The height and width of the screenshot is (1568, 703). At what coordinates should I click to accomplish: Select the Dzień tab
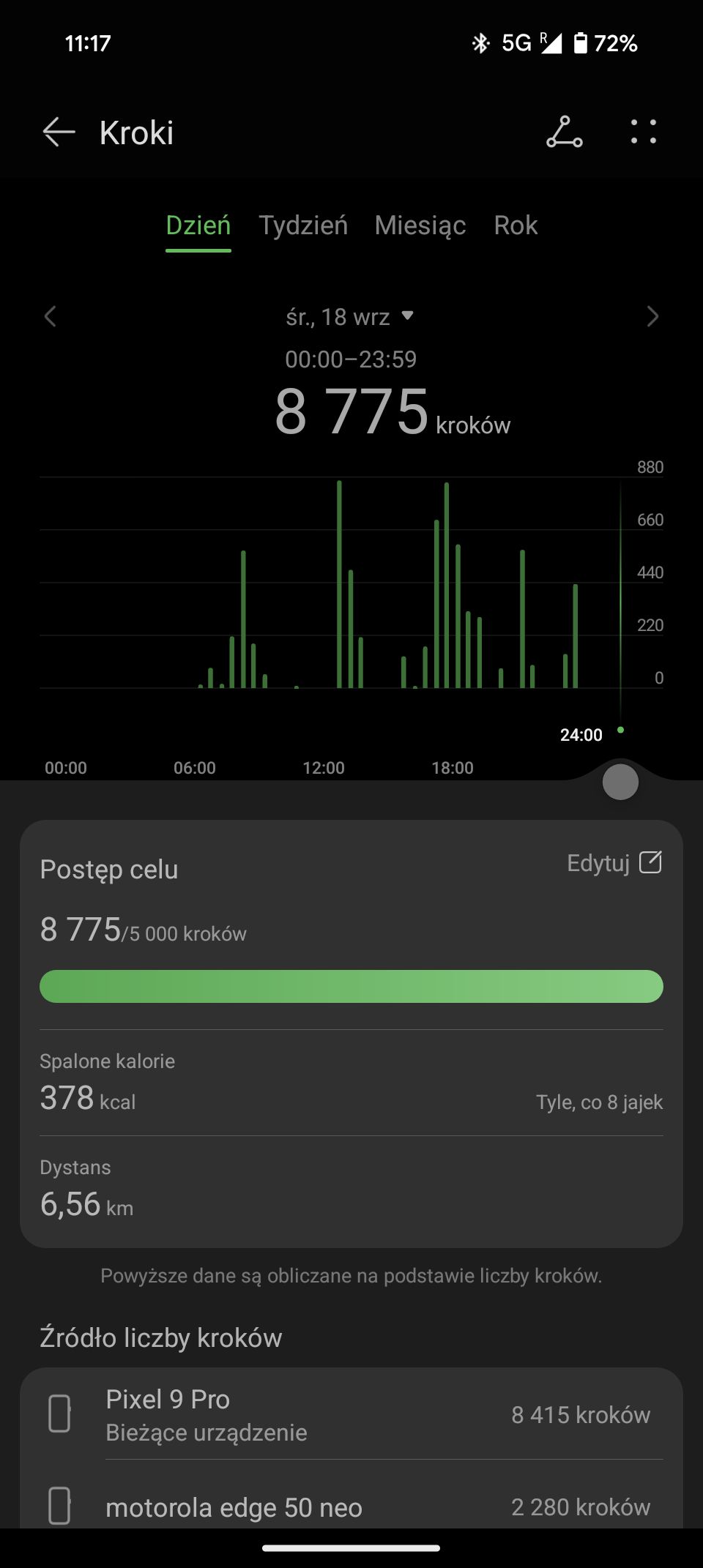[x=198, y=226]
